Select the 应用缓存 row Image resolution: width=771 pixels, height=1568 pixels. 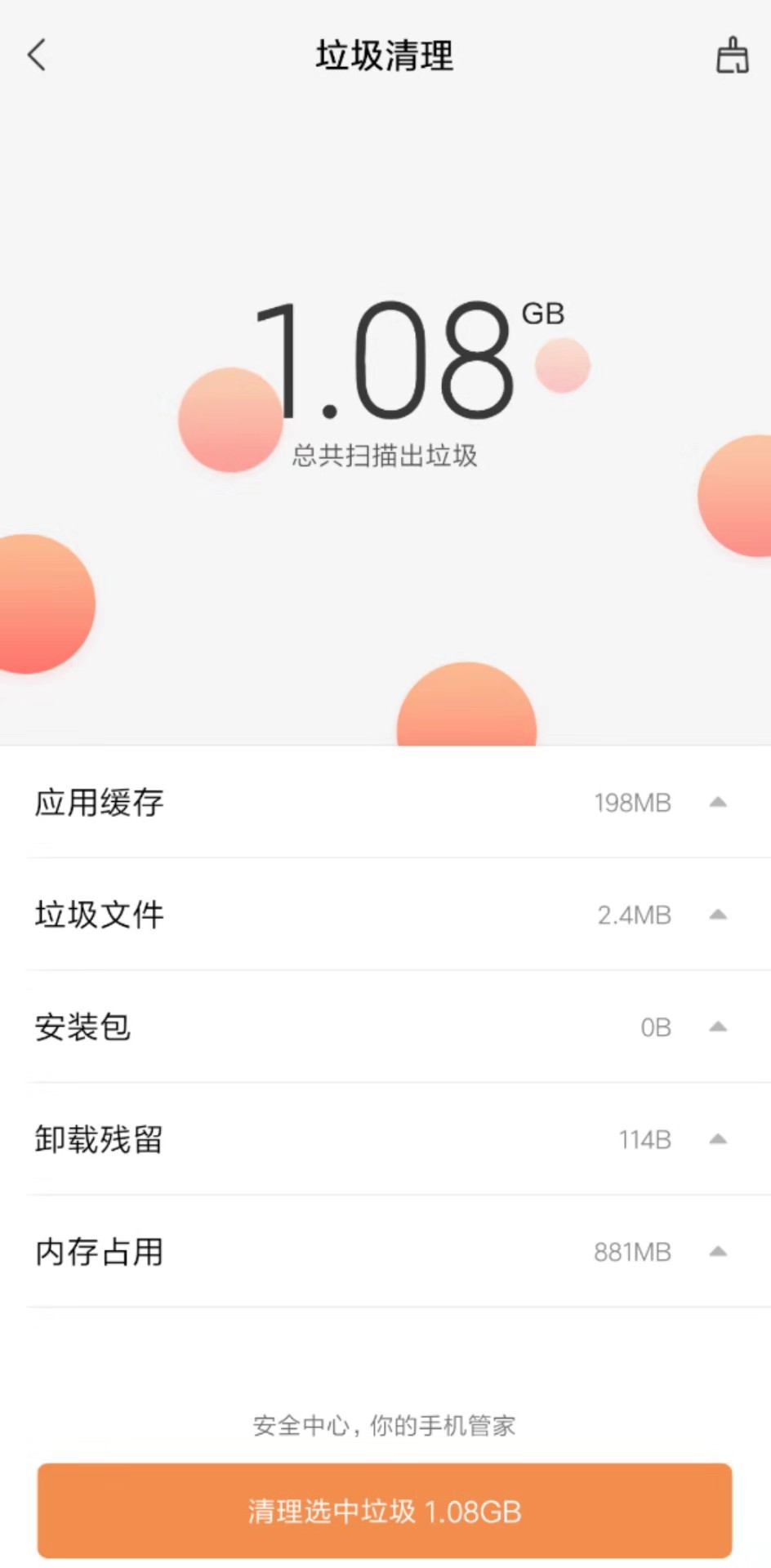click(98, 803)
